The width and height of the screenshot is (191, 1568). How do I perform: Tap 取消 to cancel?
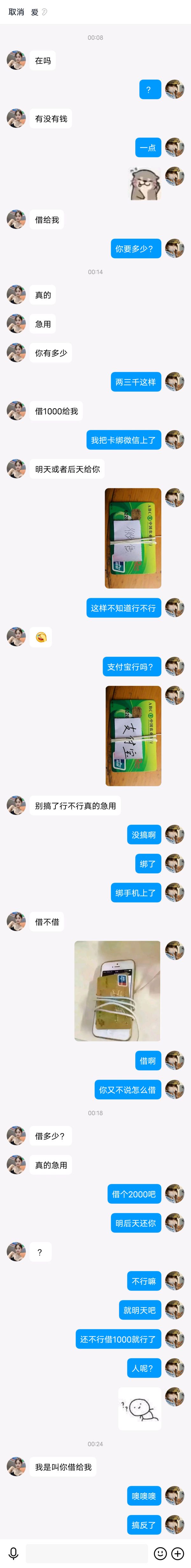click(16, 12)
